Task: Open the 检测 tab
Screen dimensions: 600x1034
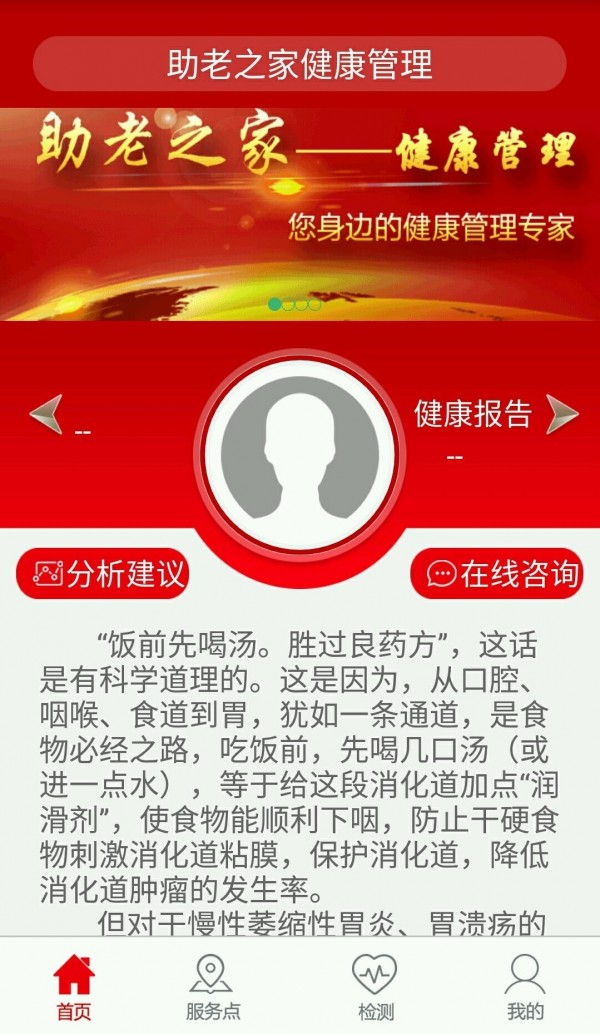Action: pos(374,986)
